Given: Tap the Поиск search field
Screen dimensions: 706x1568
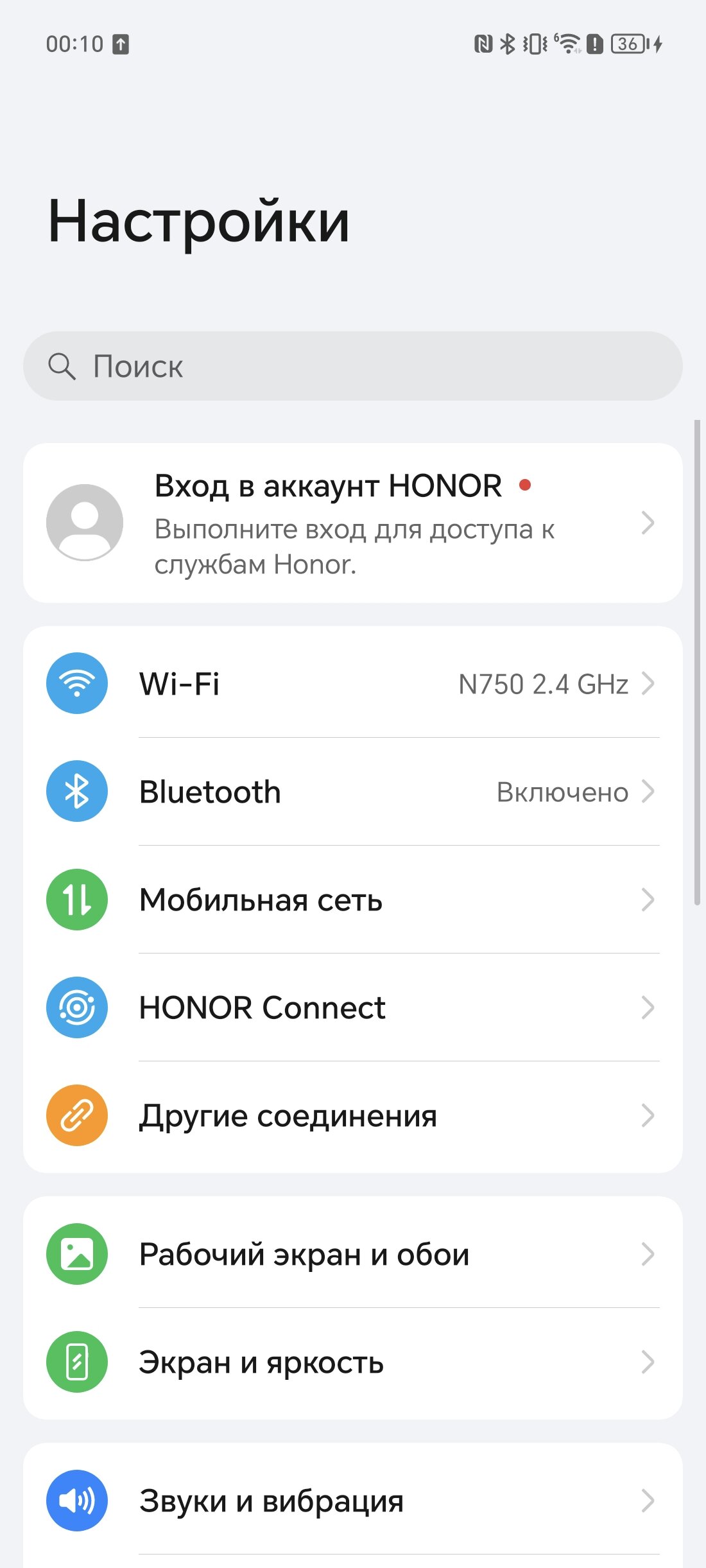Looking at the screenshot, I should pyautogui.click(x=353, y=366).
